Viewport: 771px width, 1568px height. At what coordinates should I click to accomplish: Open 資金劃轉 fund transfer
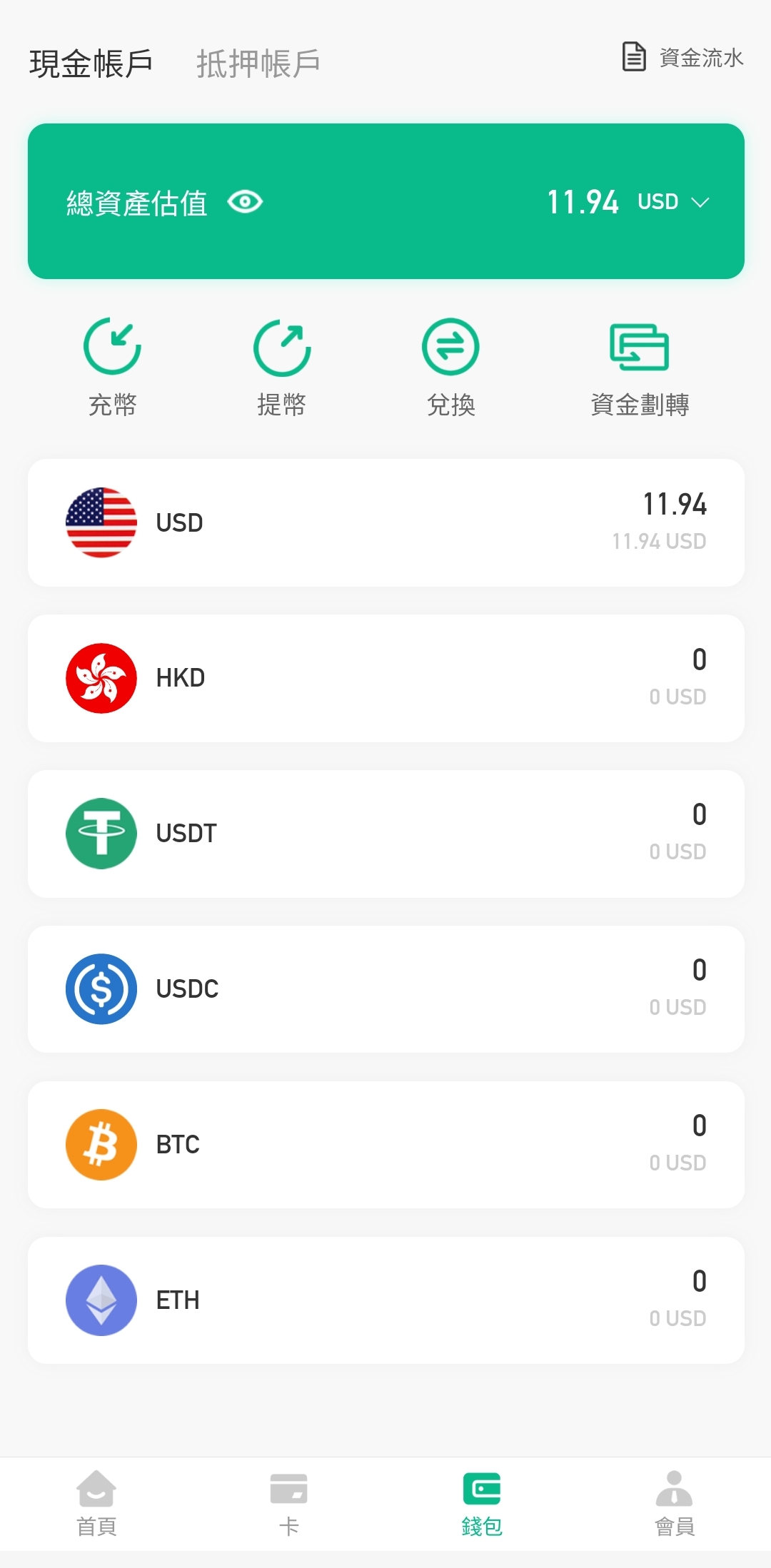(x=640, y=367)
